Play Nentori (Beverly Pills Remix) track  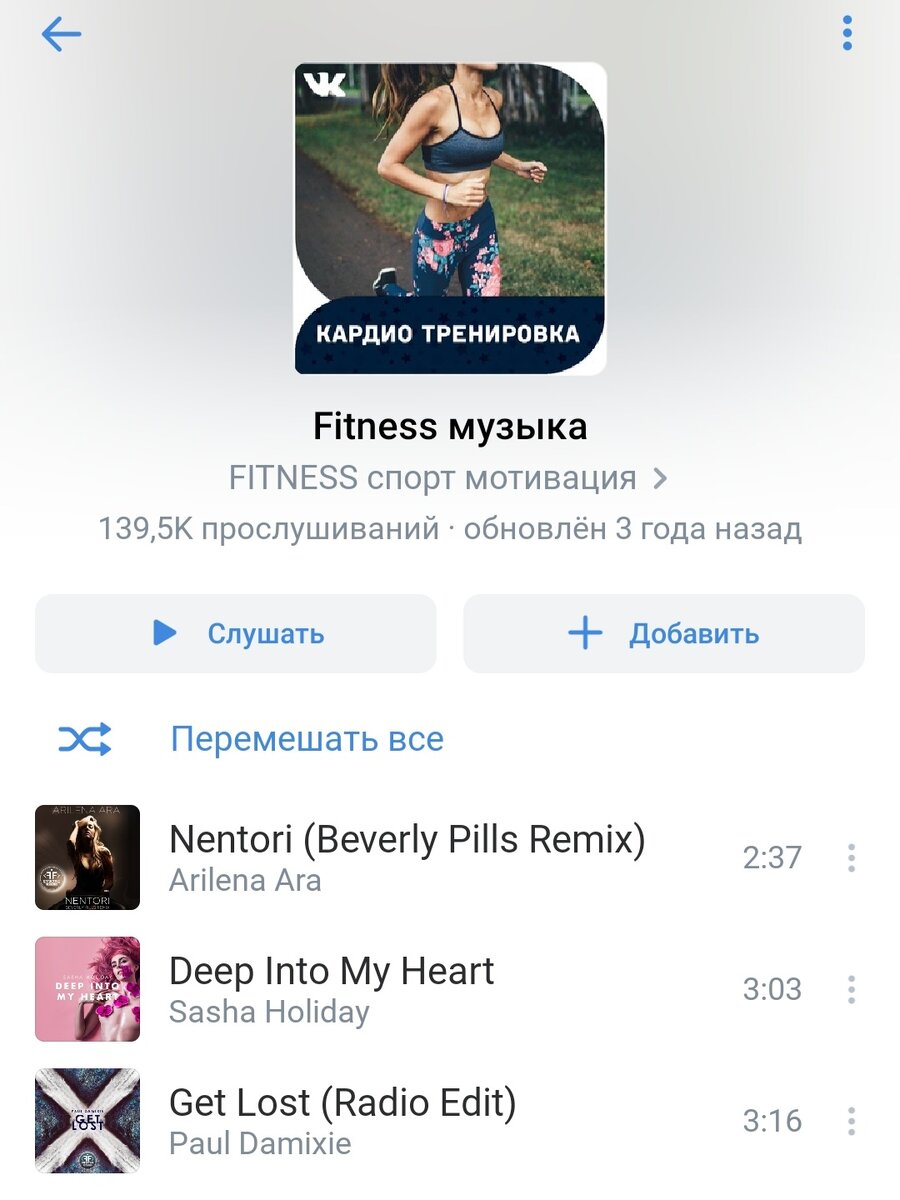pos(406,857)
